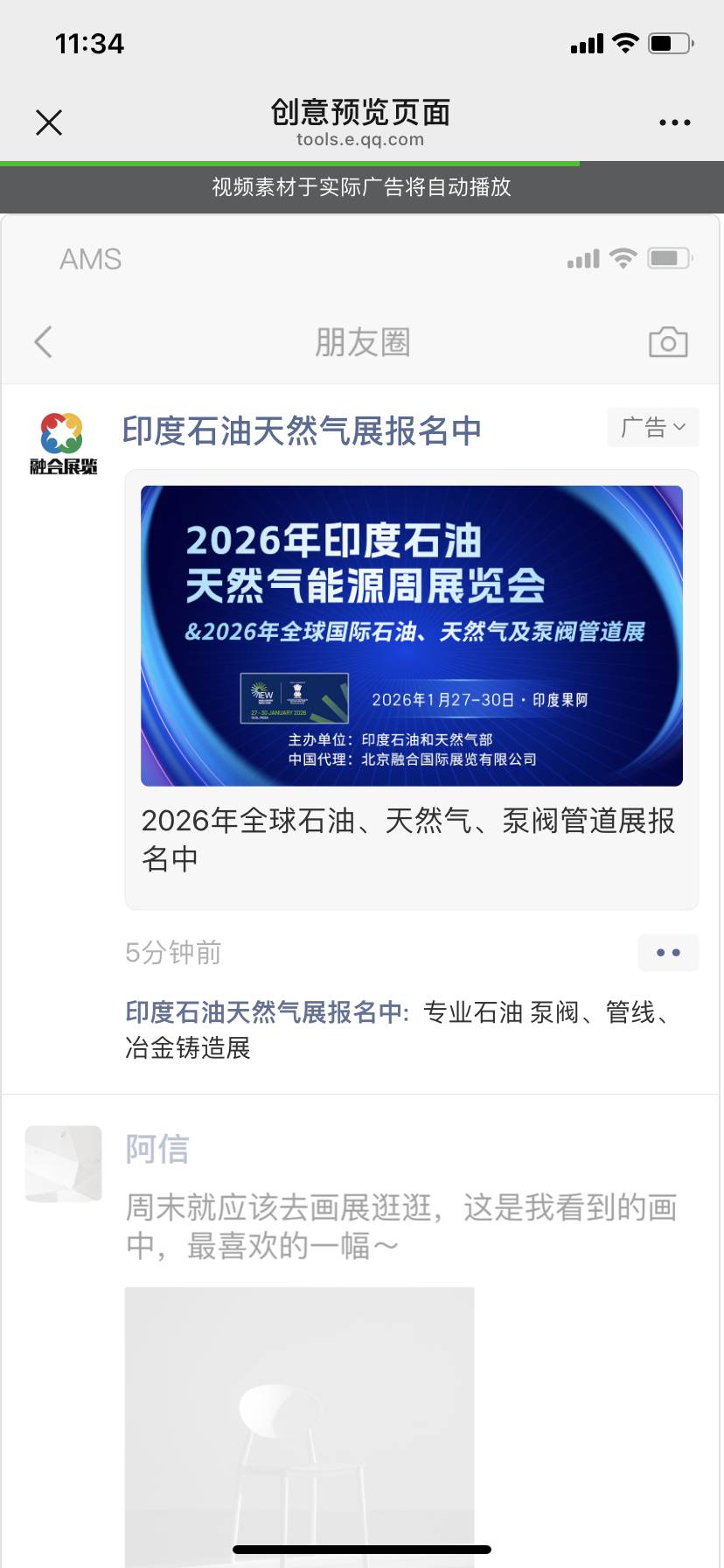Open the ad description 2026年全球石油天然气泵阀管道展报名中
Screen dimensions: 724x1568
pyautogui.click(x=411, y=840)
